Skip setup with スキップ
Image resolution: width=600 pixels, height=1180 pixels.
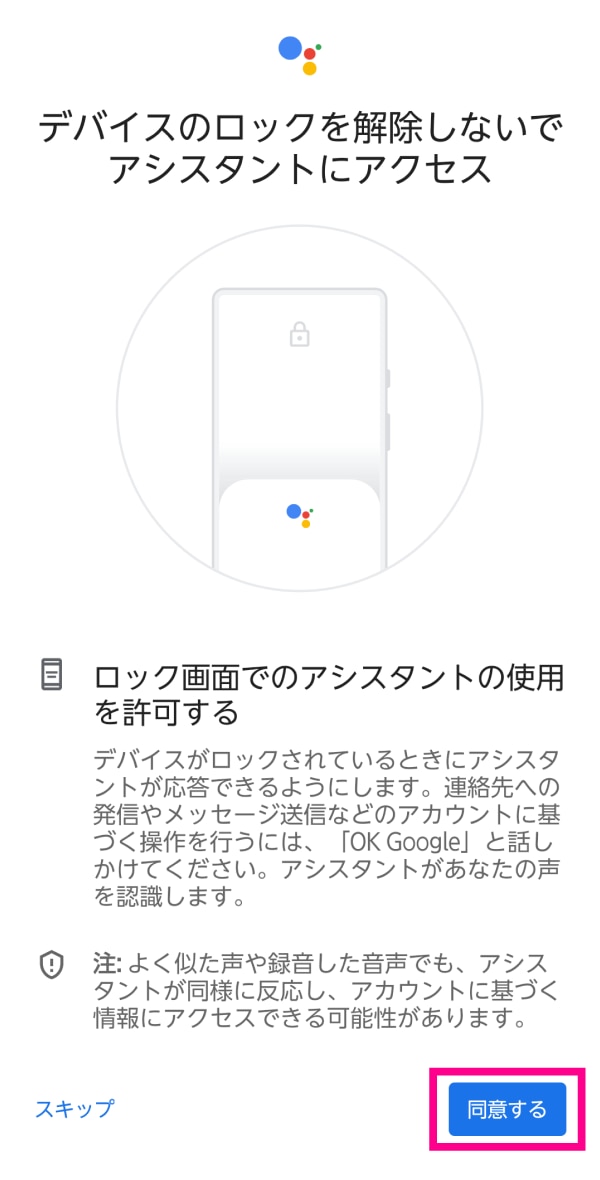tap(75, 1108)
